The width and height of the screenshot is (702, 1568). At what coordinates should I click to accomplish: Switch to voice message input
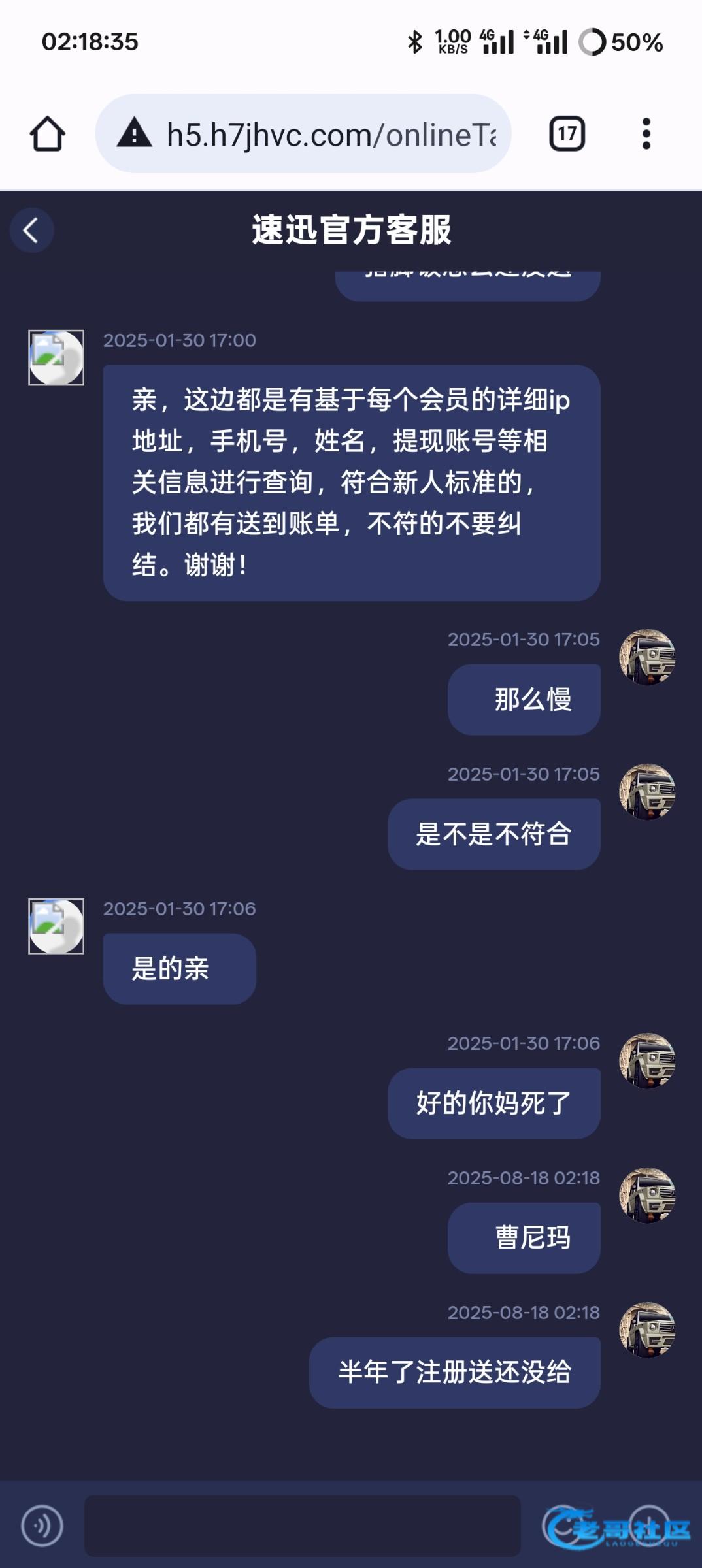point(42,1526)
